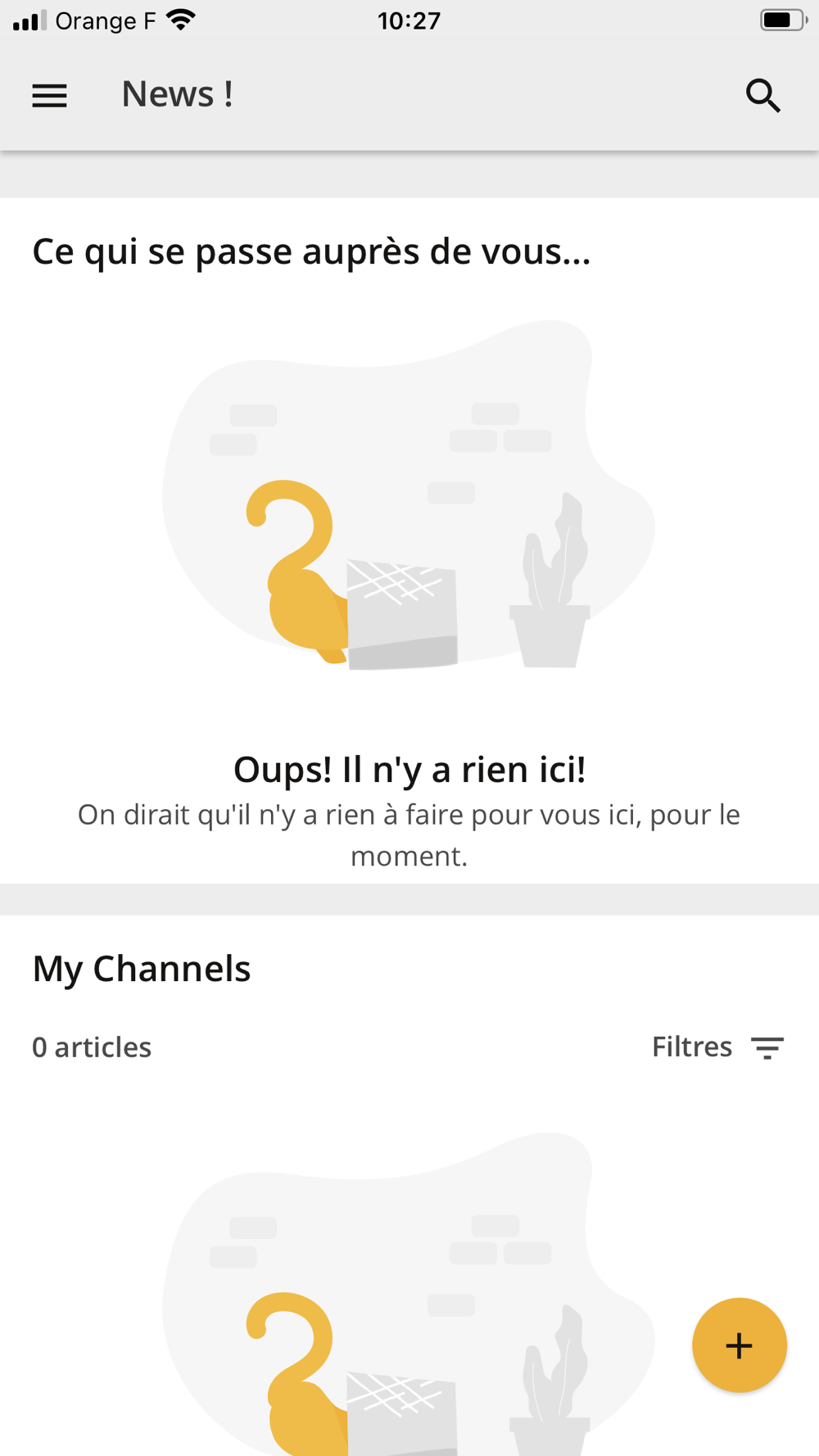Open the hamburger navigation menu
This screenshot has width=819, height=1456.
pyautogui.click(x=49, y=96)
